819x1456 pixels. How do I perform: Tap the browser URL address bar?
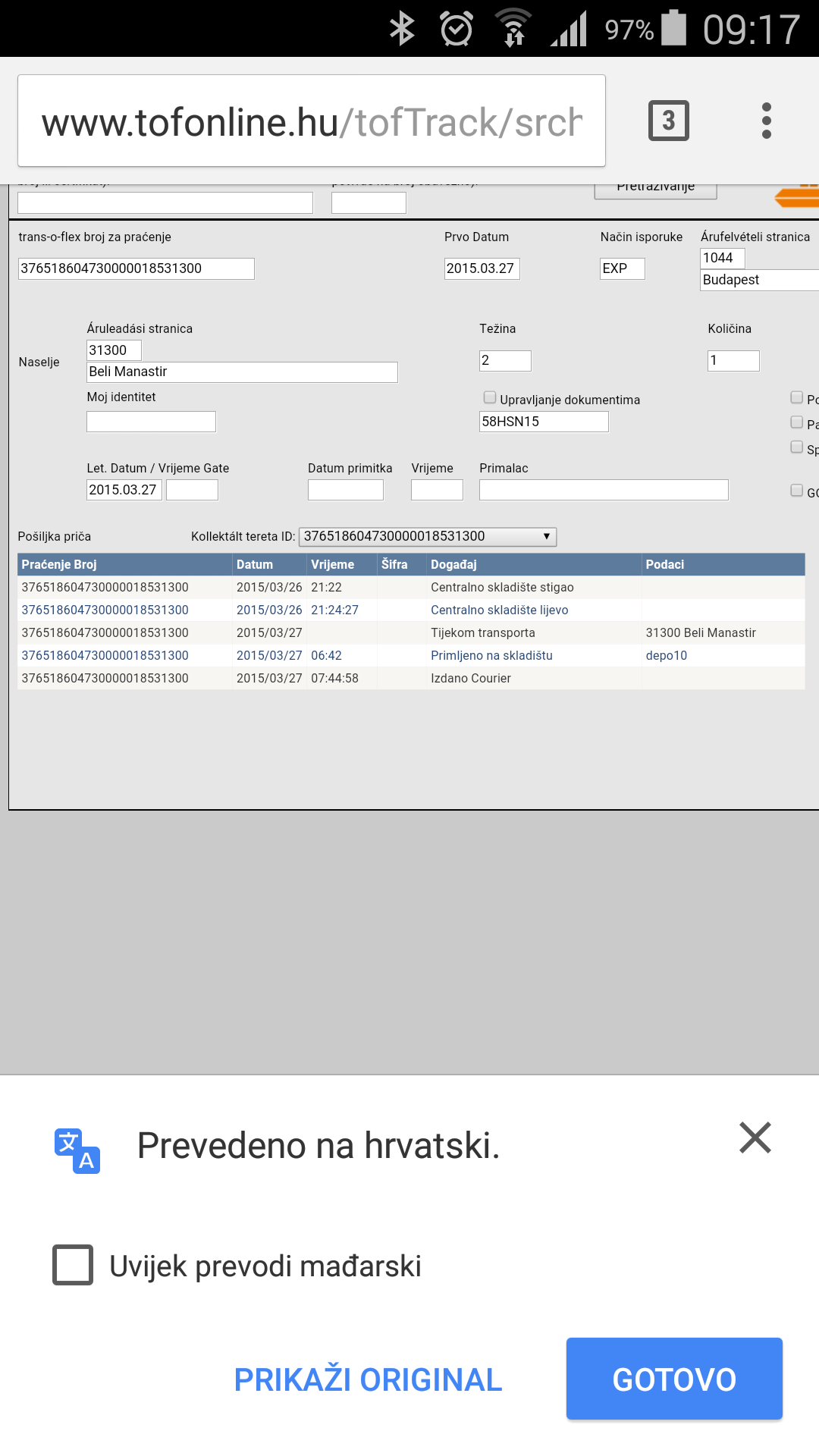pyautogui.click(x=311, y=121)
